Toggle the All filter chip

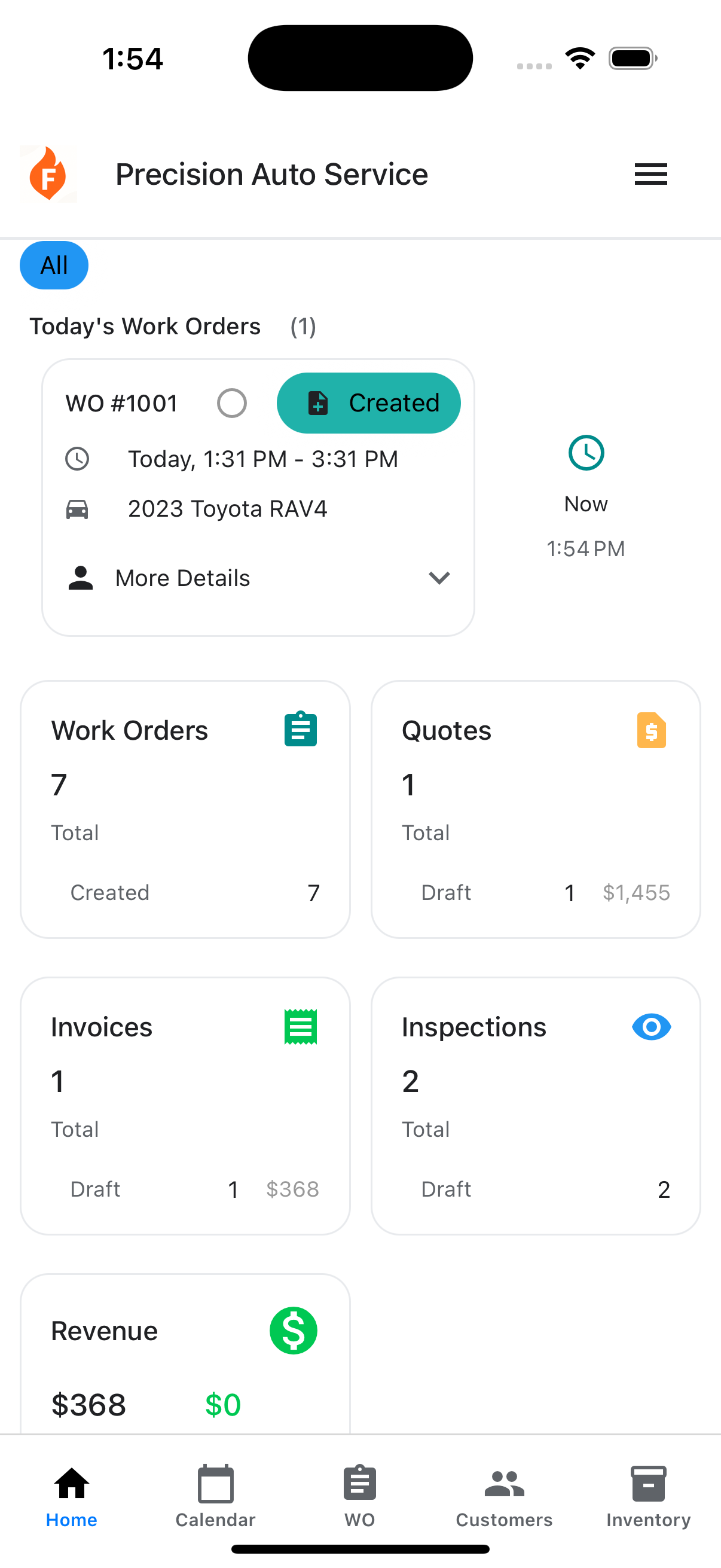[54, 265]
